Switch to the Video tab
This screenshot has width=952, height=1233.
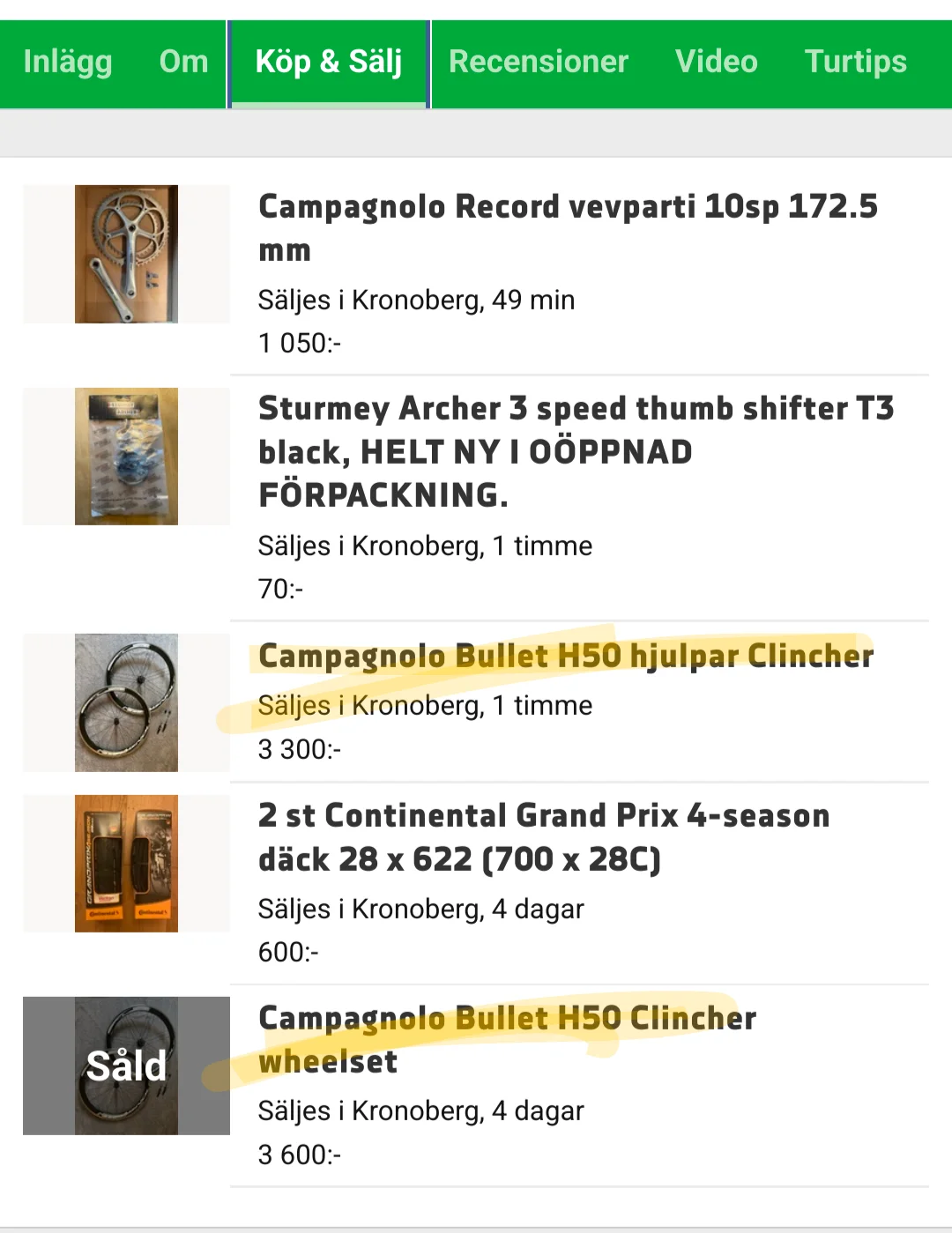716,63
